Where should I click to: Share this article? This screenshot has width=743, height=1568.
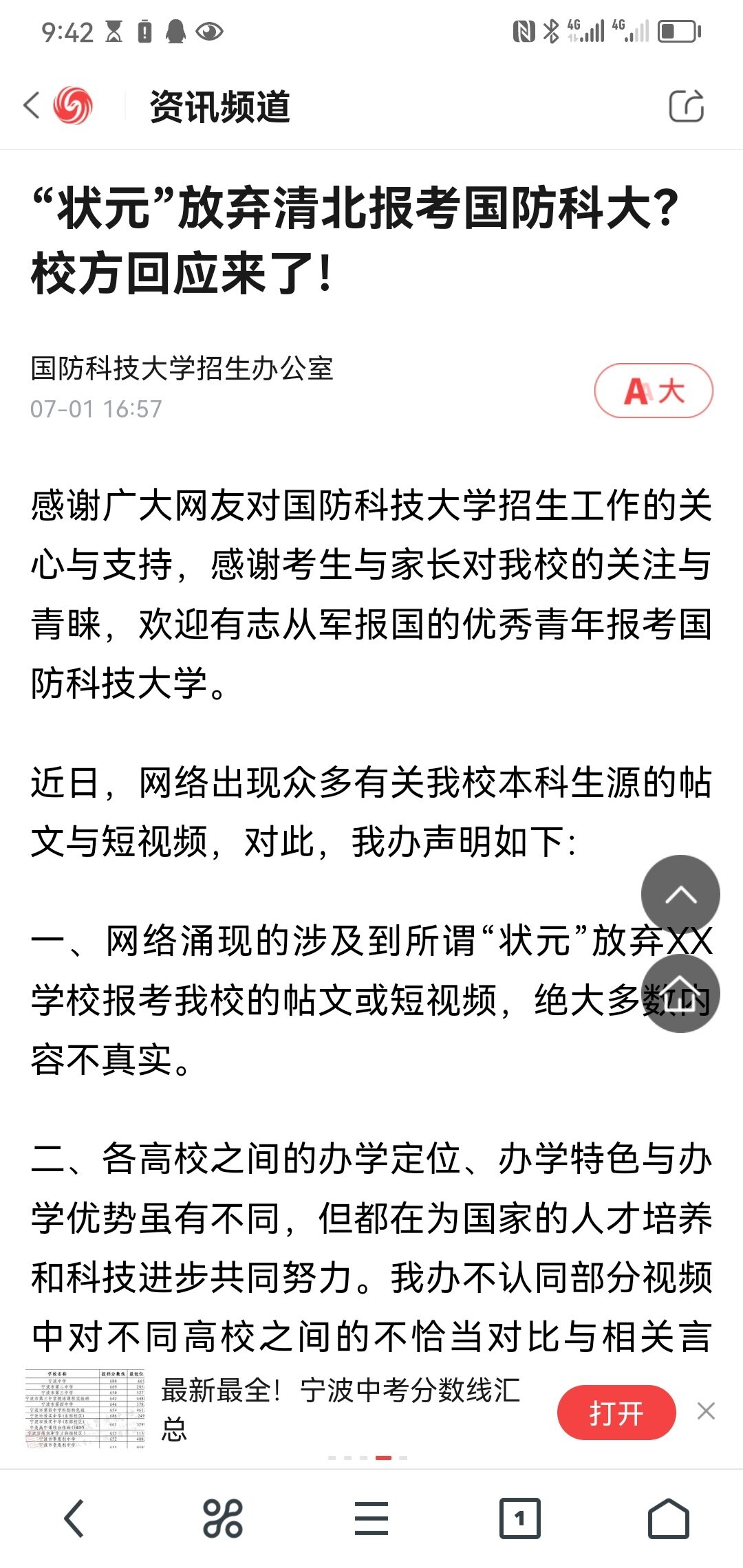[687, 106]
